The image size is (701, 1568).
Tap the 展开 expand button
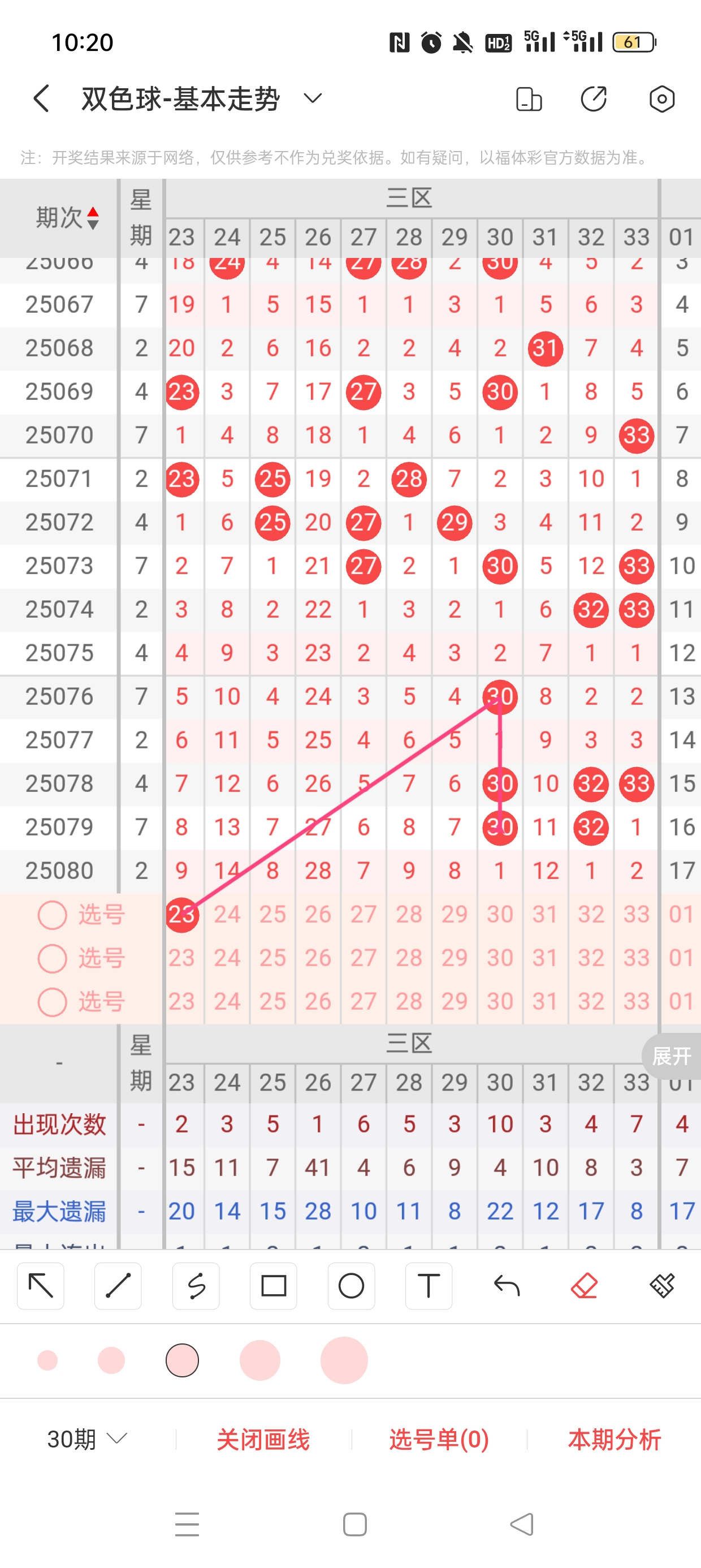[671, 1056]
